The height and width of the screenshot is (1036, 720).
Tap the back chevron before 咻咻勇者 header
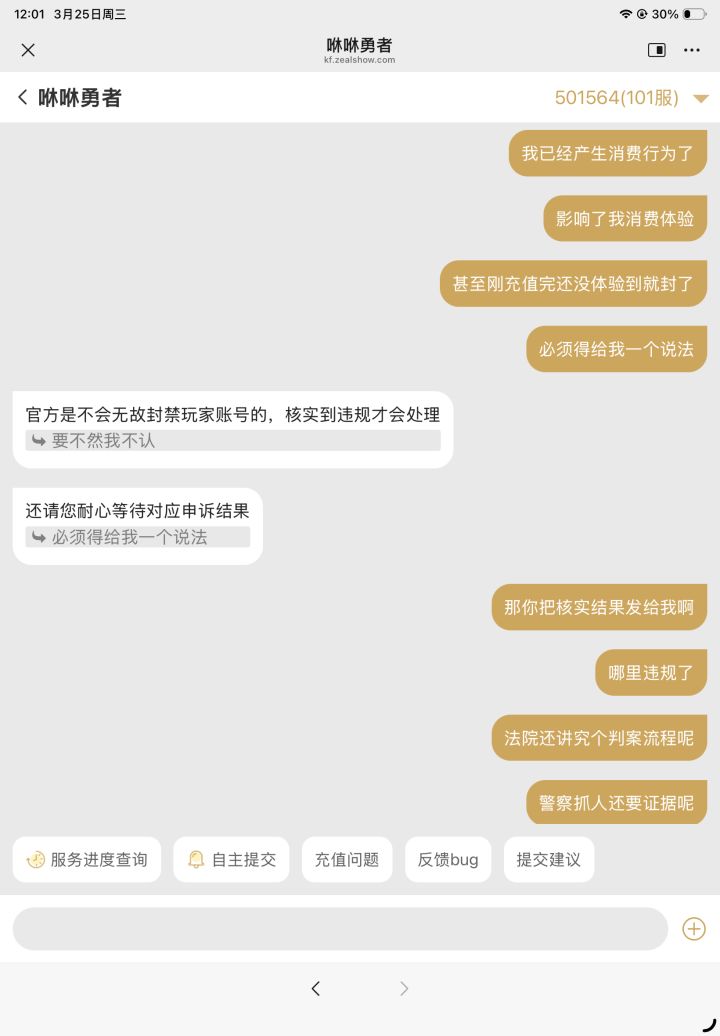[x=22, y=98]
